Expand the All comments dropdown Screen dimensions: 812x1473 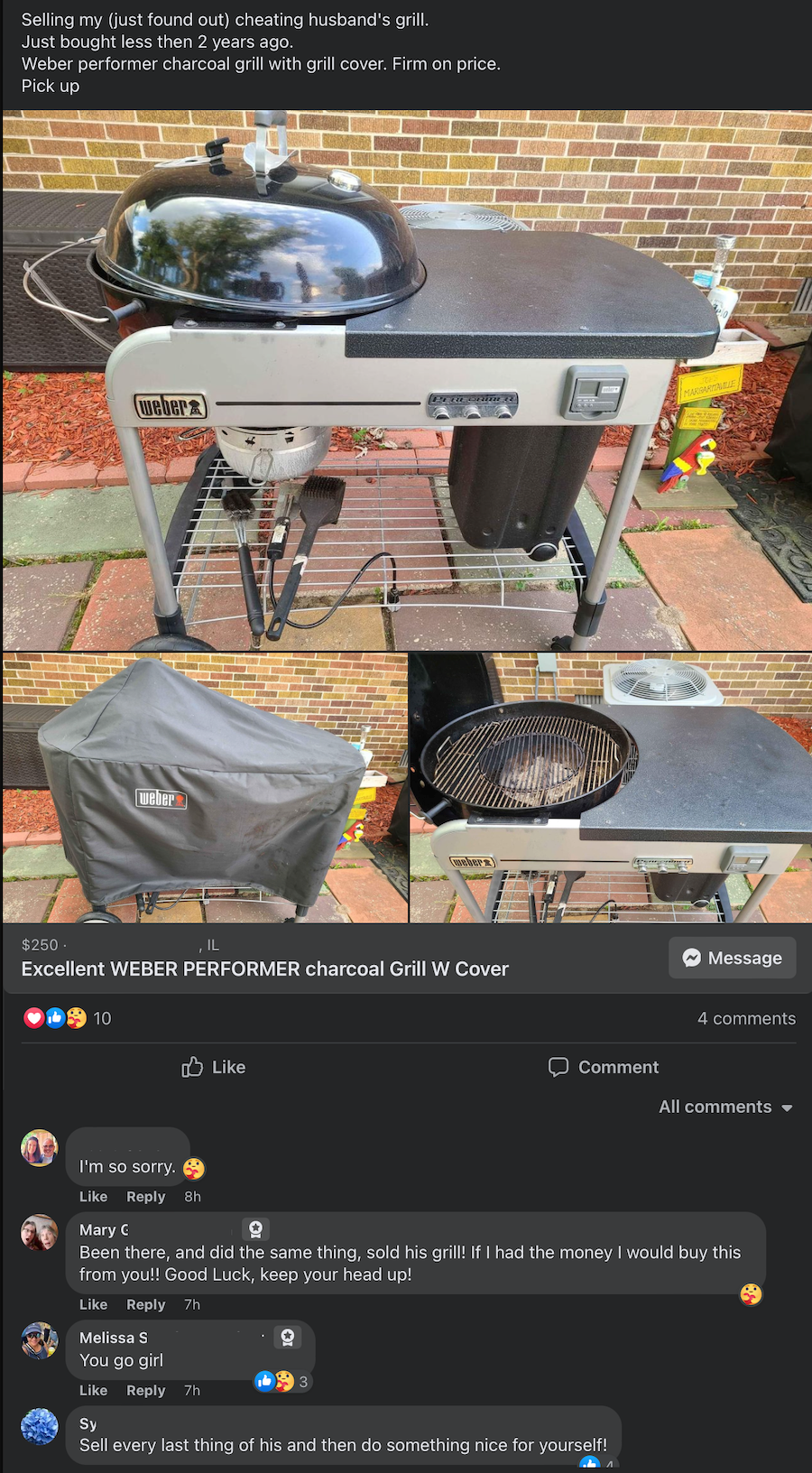725,1107
